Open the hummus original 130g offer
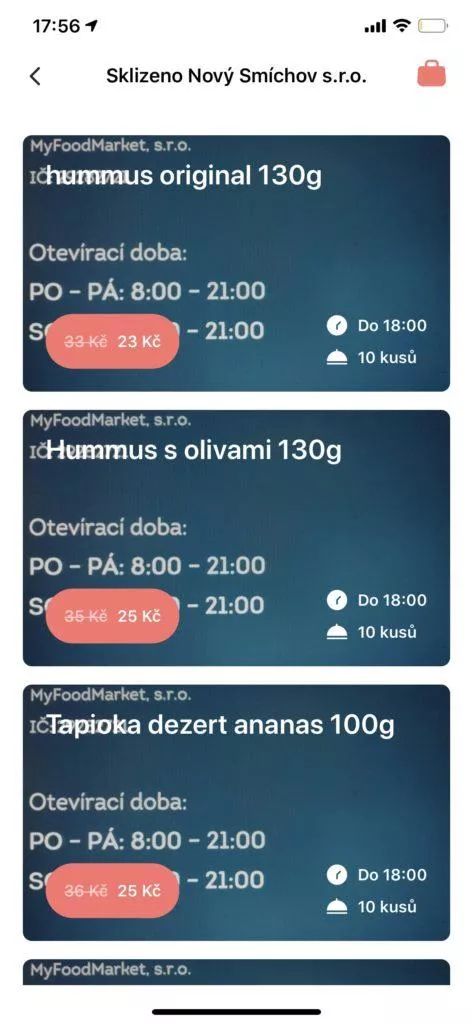473x1024 pixels. [x=236, y=263]
